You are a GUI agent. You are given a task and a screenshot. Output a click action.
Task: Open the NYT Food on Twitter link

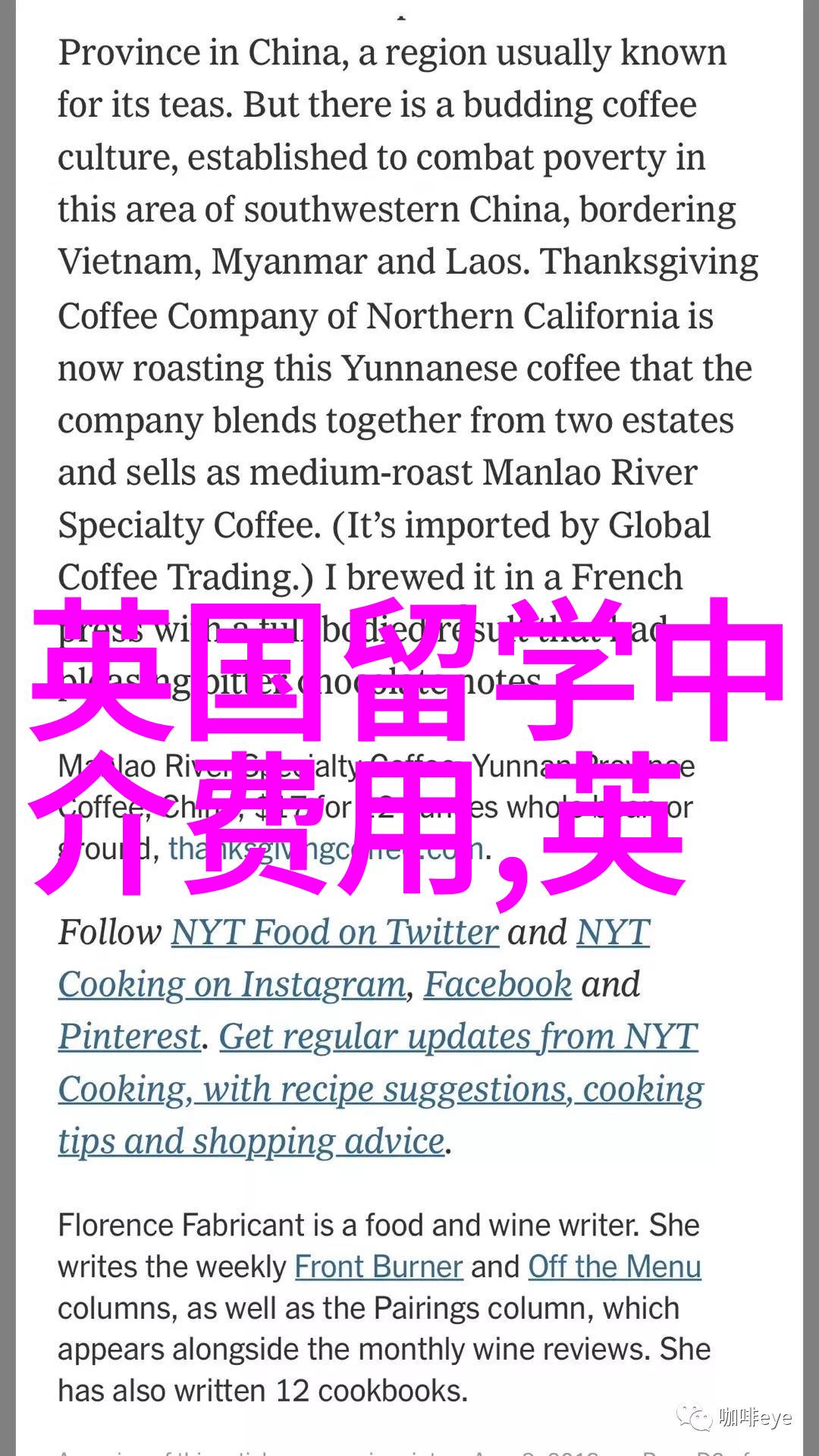coord(334,932)
